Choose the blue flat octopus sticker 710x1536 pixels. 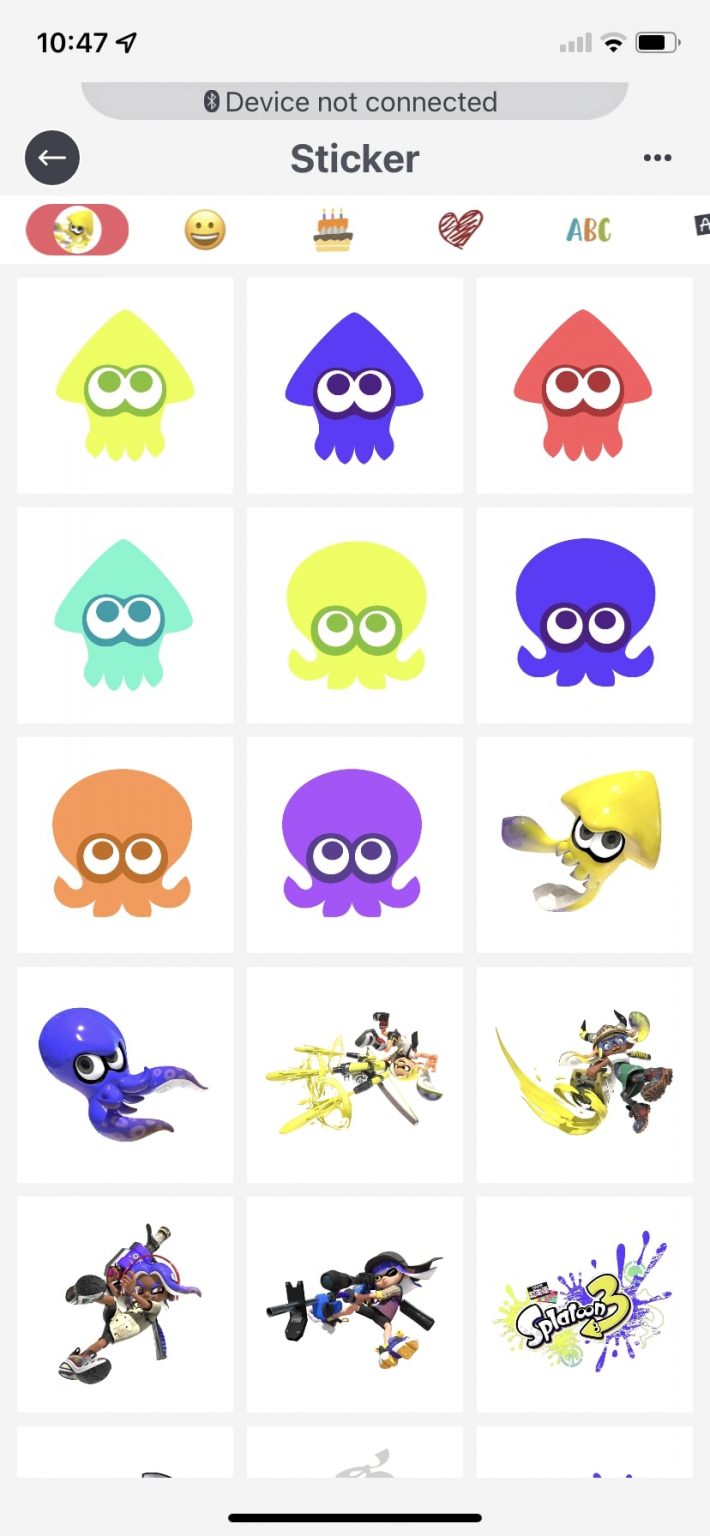(x=585, y=616)
